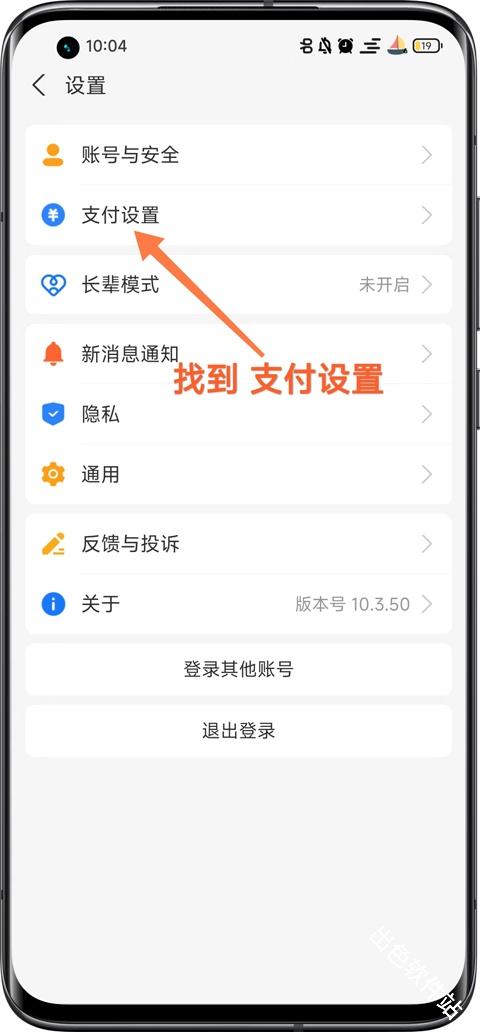Go back using the top-left arrow

pos(40,86)
